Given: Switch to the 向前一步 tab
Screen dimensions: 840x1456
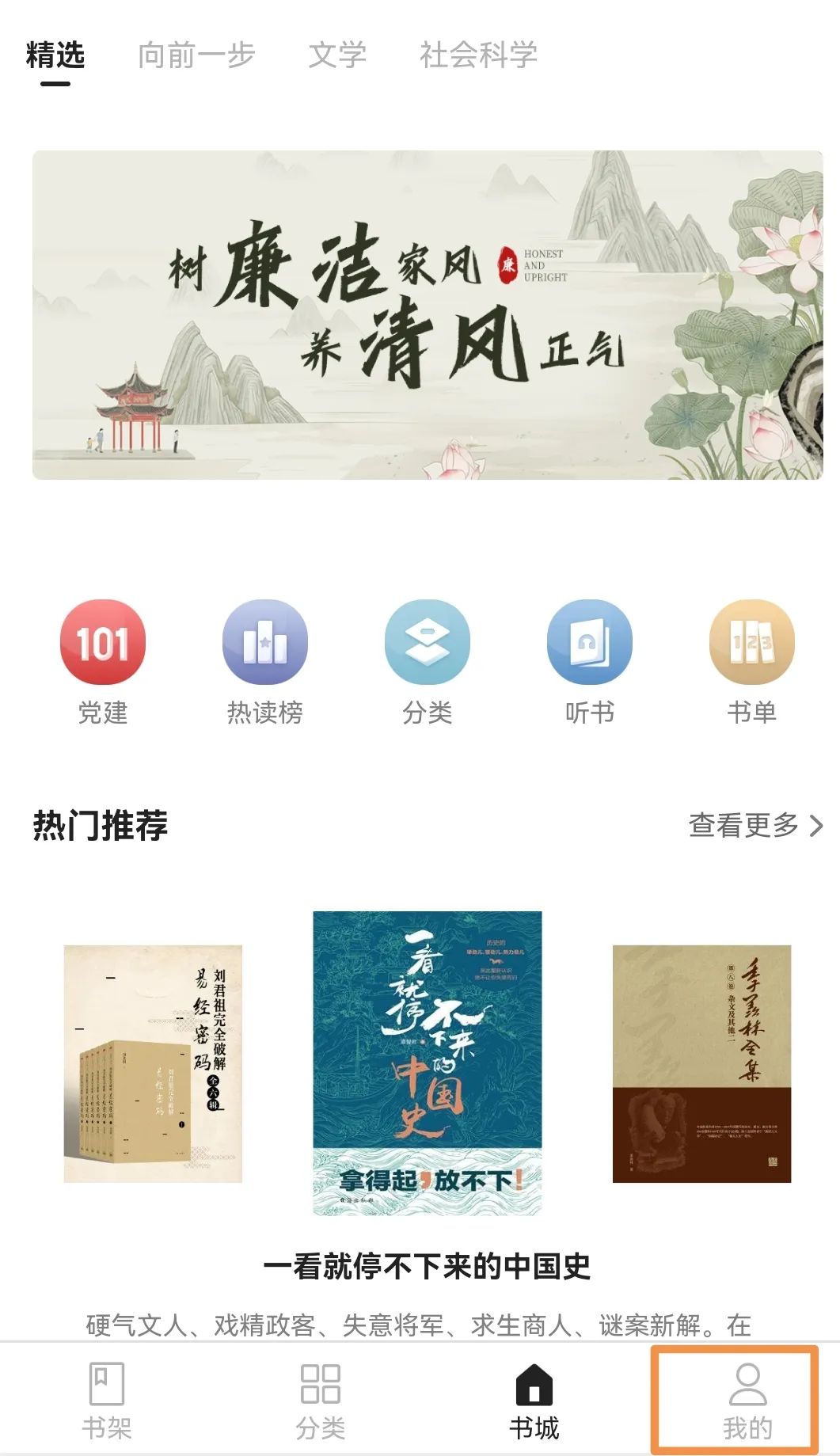Looking at the screenshot, I should pyautogui.click(x=196, y=54).
